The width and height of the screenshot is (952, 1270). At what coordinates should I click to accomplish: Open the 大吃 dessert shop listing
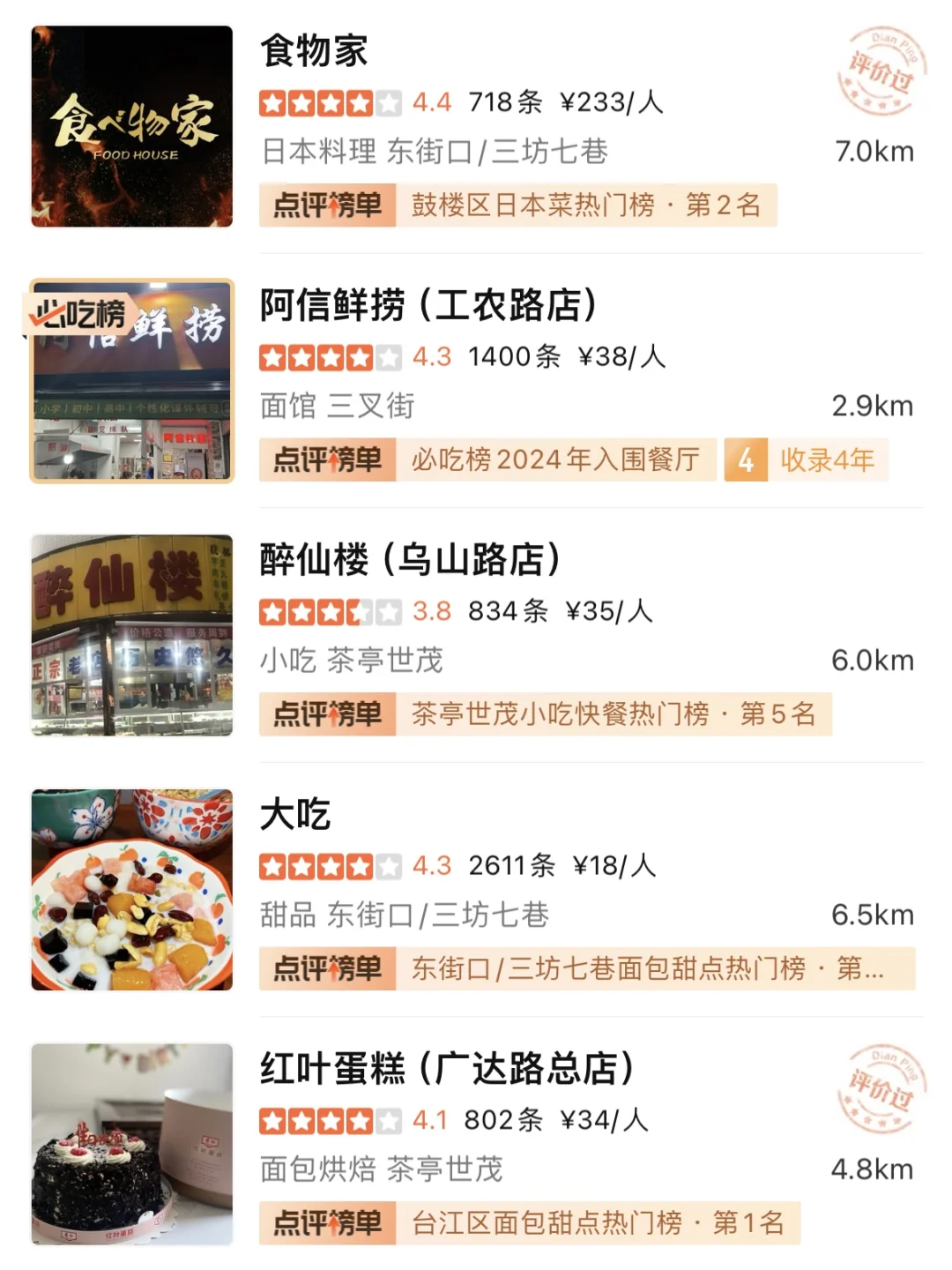click(295, 814)
